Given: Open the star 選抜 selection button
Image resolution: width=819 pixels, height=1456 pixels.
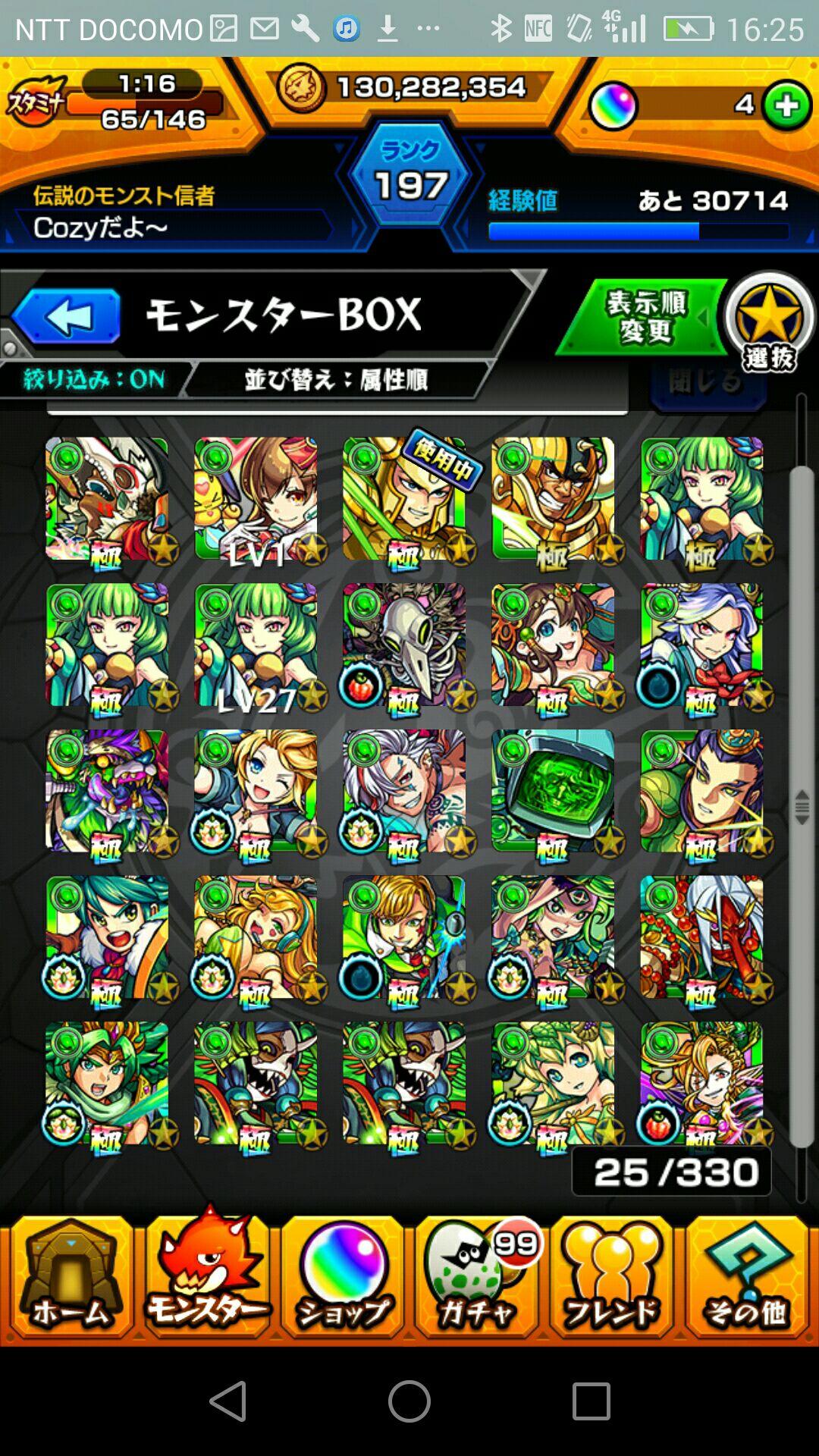Looking at the screenshot, I should pyautogui.click(x=769, y=322).
